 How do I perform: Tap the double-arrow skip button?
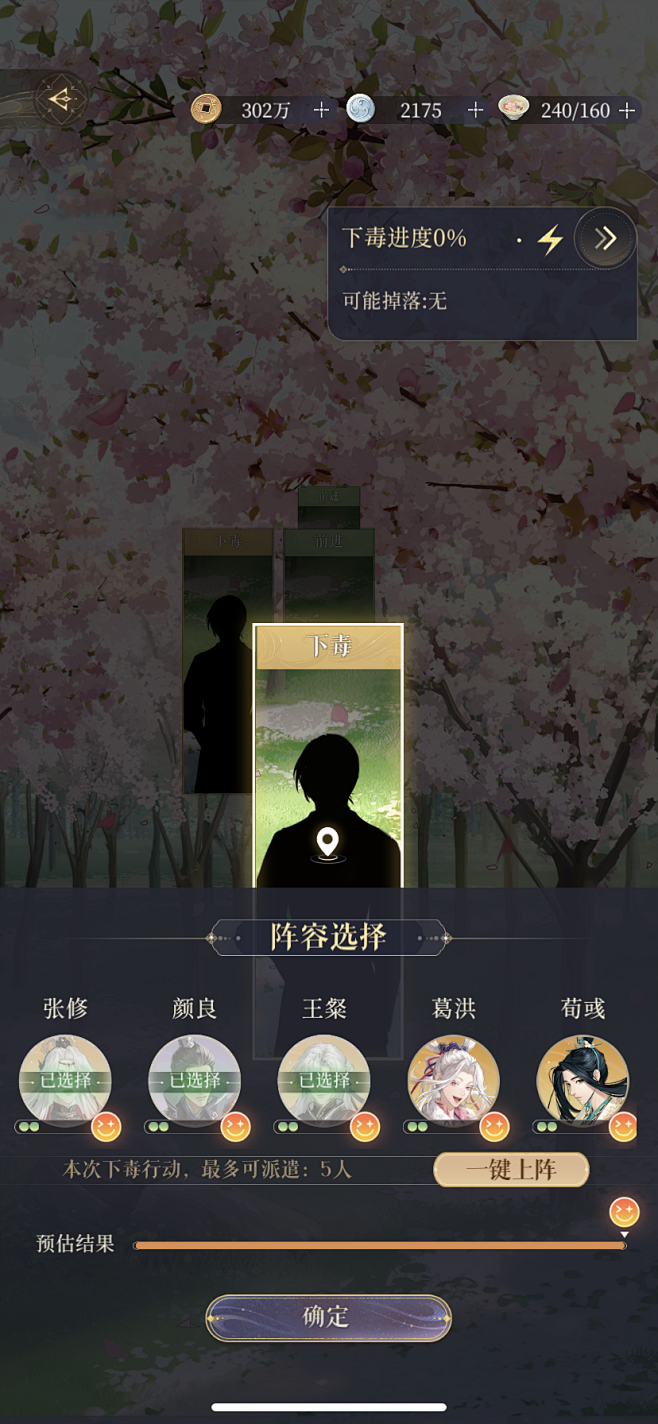[x=605, y=239]
